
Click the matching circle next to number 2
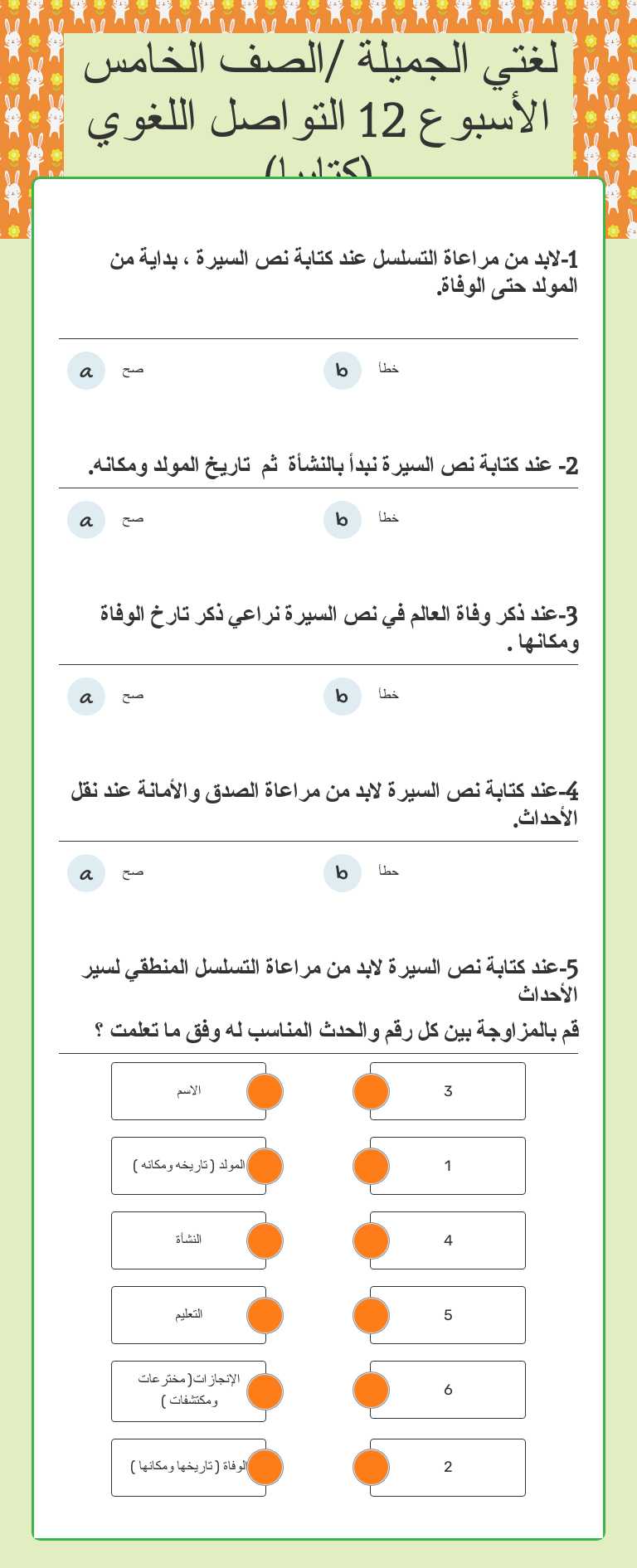[371, 1466]
